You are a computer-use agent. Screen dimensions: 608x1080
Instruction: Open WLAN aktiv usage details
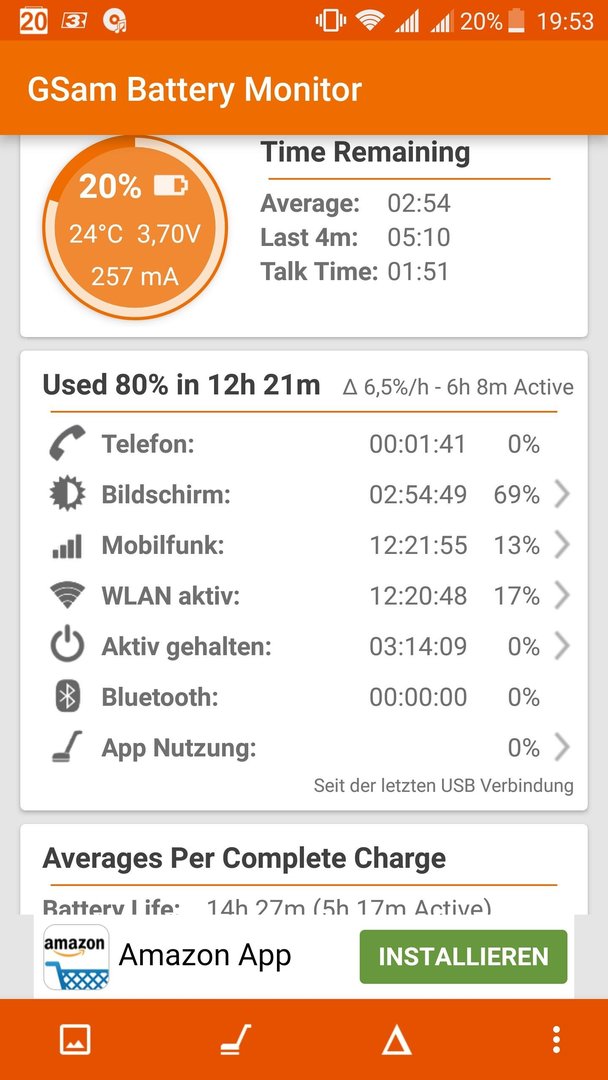pyautogui.click(x=304, y=596)
